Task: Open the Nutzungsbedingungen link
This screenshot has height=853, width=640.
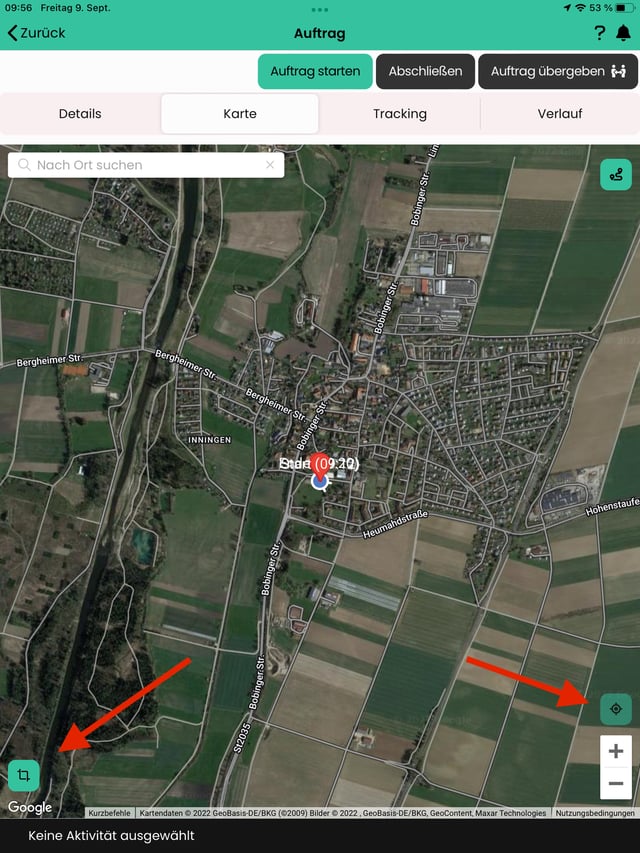Action: pos(595,813)
